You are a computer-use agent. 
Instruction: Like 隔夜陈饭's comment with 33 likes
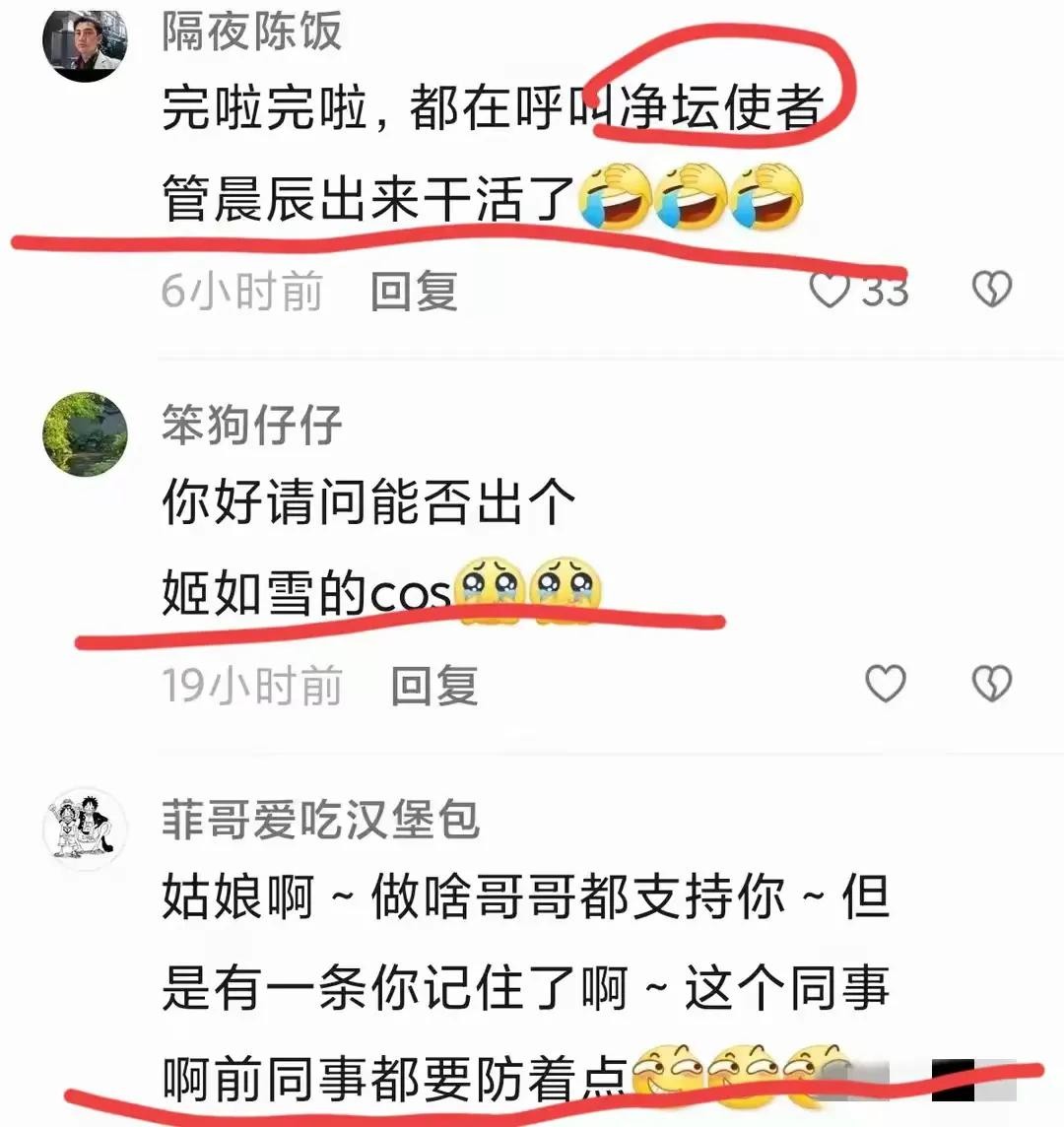(830, 290)
